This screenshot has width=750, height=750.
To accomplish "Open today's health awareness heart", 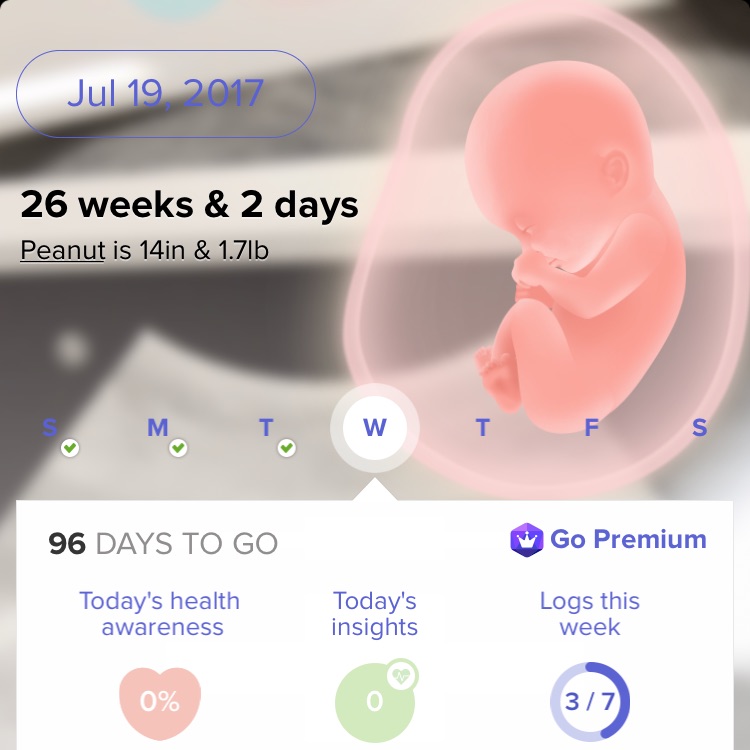I will point(160,700).
